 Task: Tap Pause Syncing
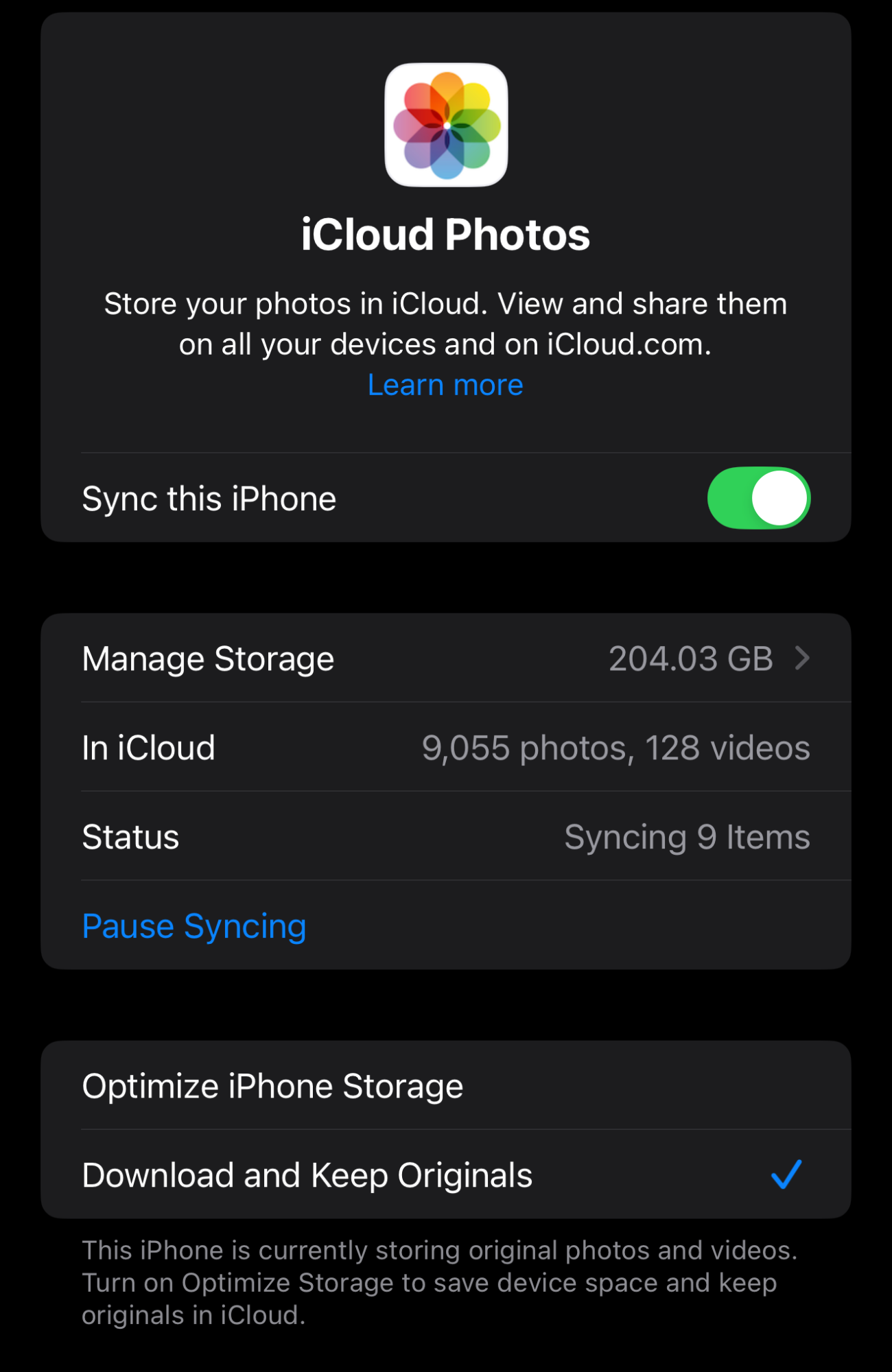(194, 926)
